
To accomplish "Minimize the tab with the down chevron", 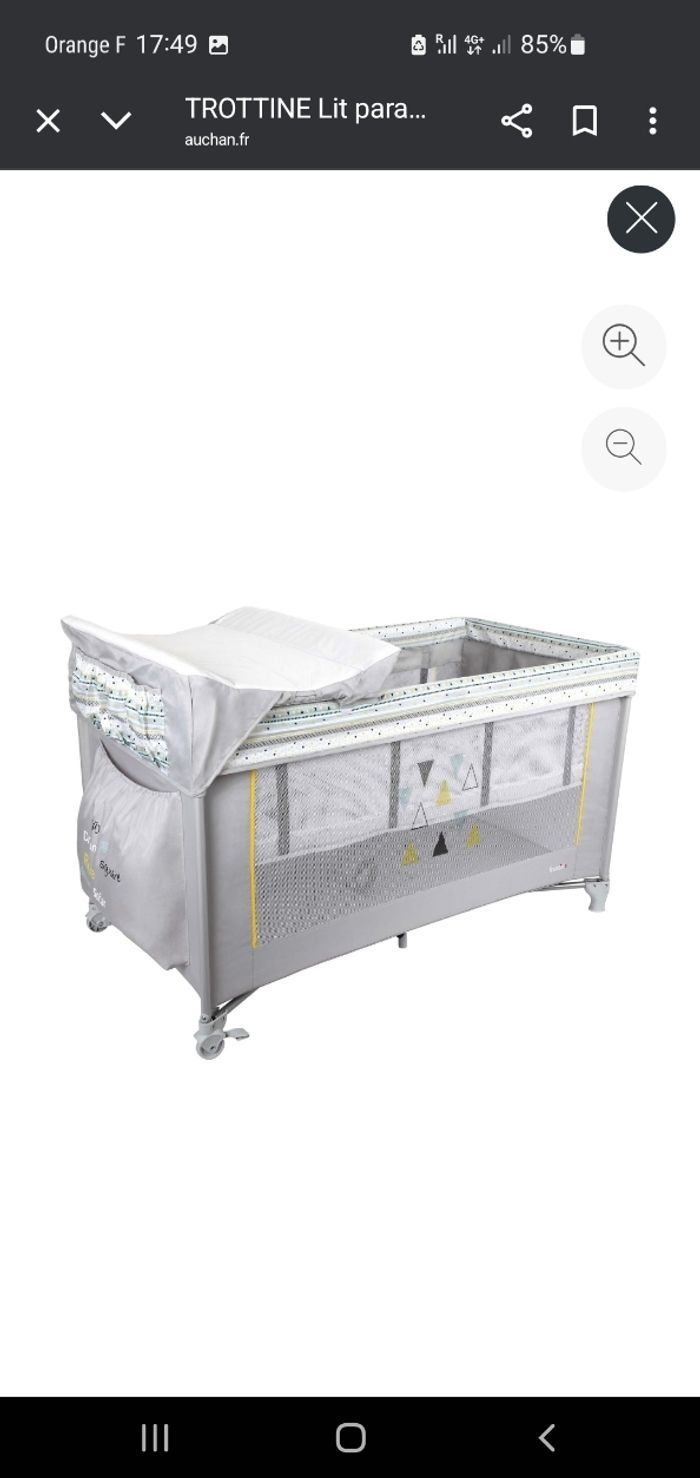I will pyautogui.click(x=116, y=121).
